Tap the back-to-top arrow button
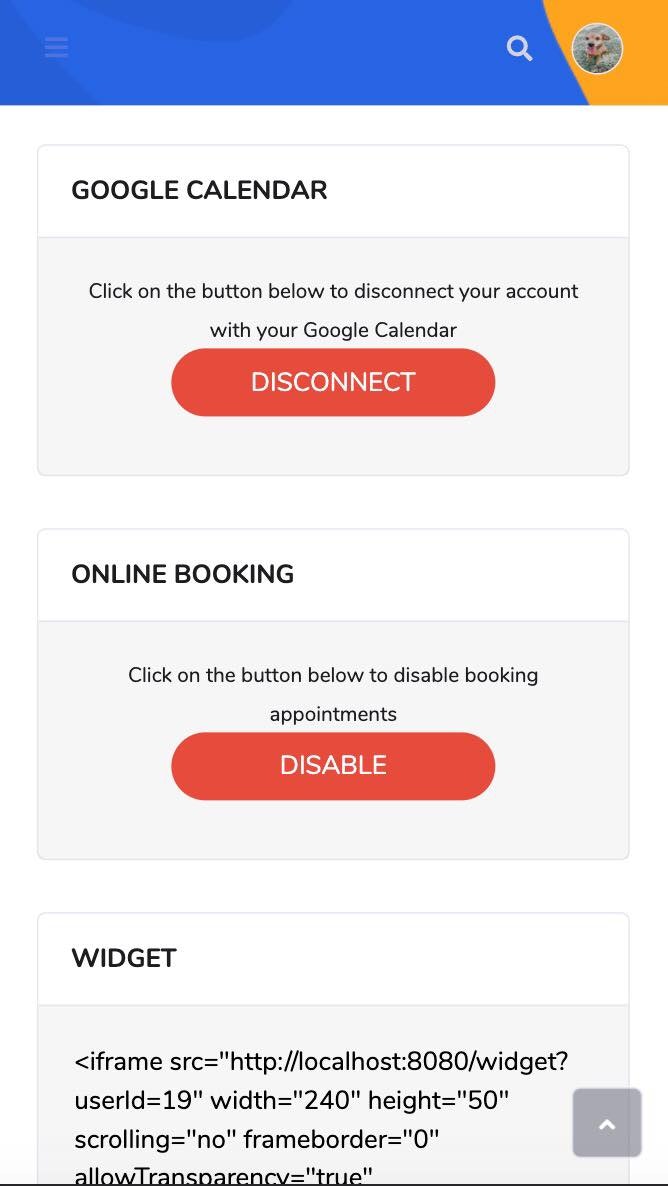This screenshot has width=668, height=1186. (607, 1122)
